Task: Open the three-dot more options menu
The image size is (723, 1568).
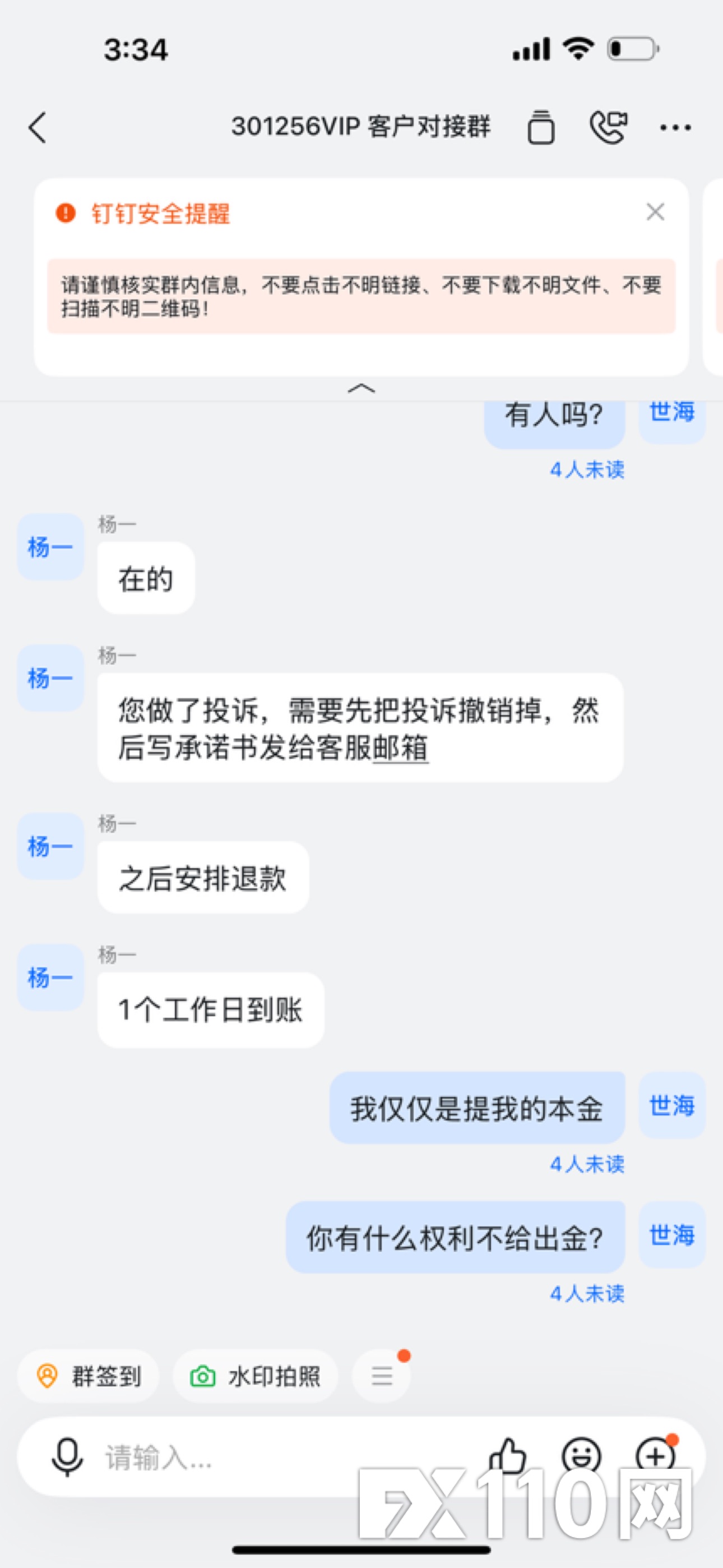Action: (675, 127)
